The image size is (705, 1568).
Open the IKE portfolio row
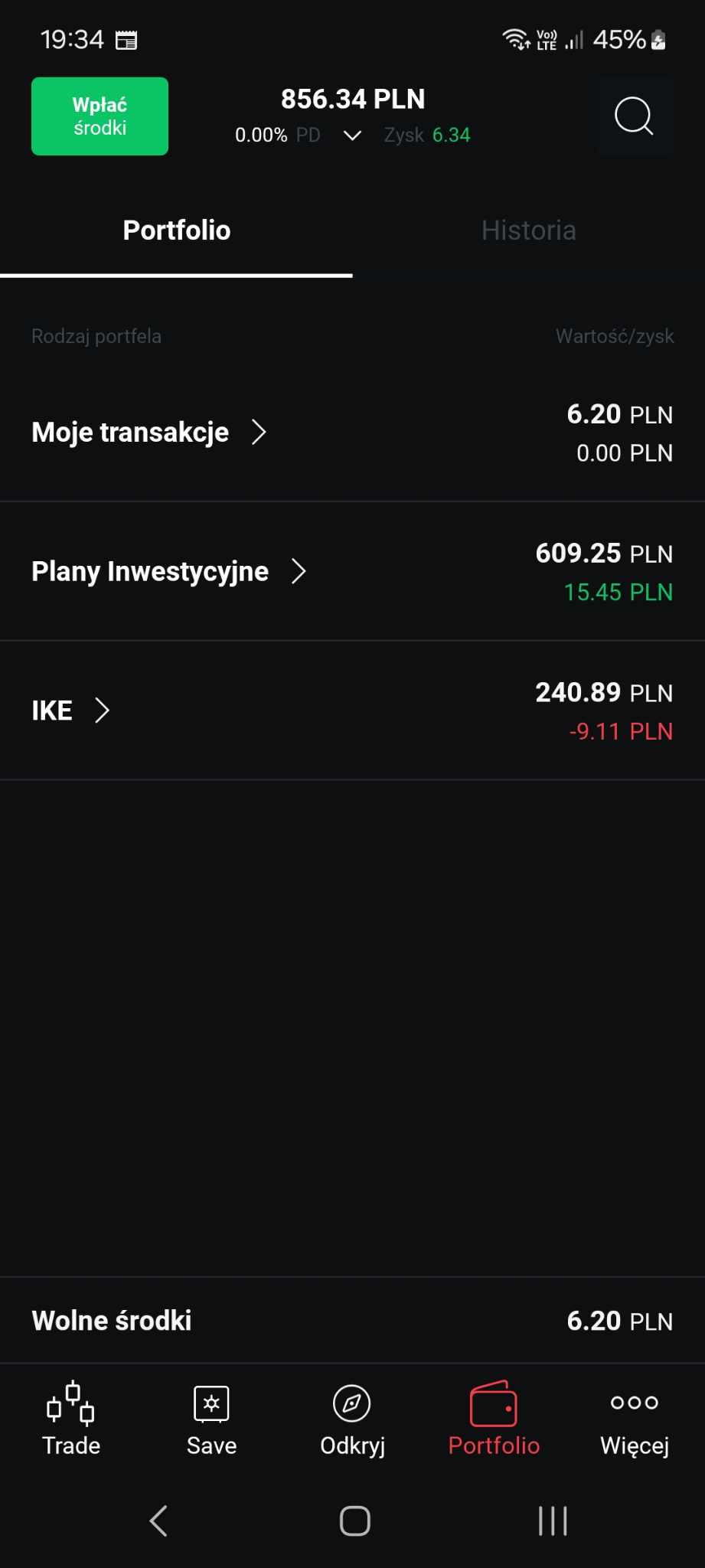pyautogui.click(x=70, y=710)
